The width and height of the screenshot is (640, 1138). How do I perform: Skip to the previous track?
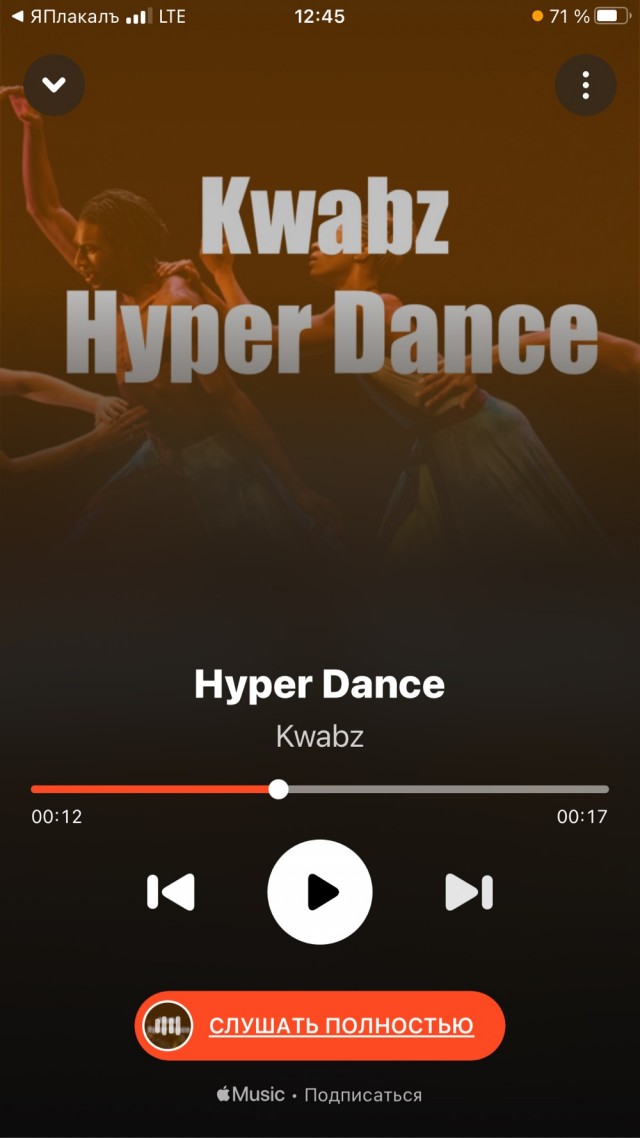pyautogui.click(x=171, y=891)
